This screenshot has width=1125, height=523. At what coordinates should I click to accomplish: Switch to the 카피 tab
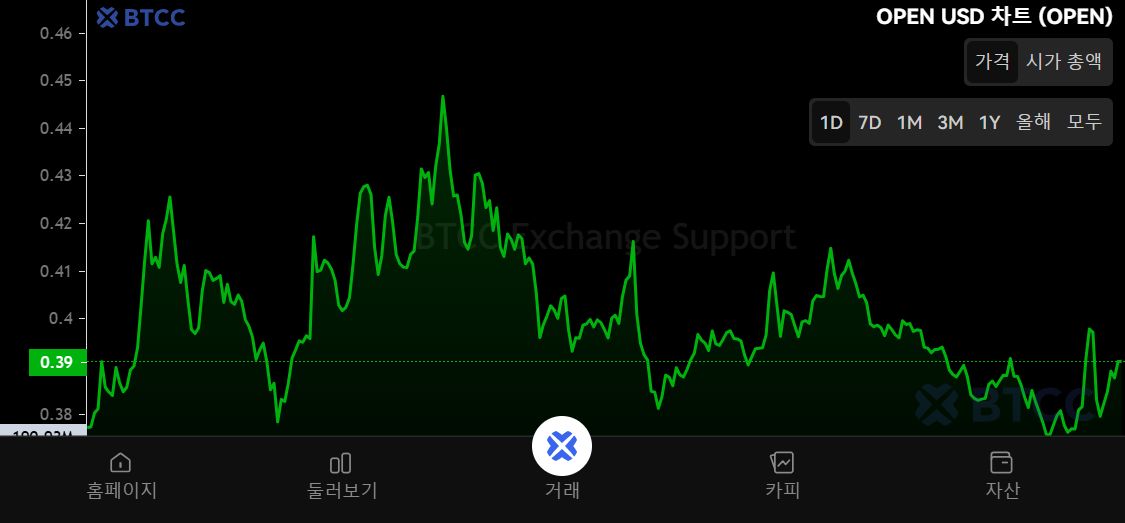click(x=782, y=475)
